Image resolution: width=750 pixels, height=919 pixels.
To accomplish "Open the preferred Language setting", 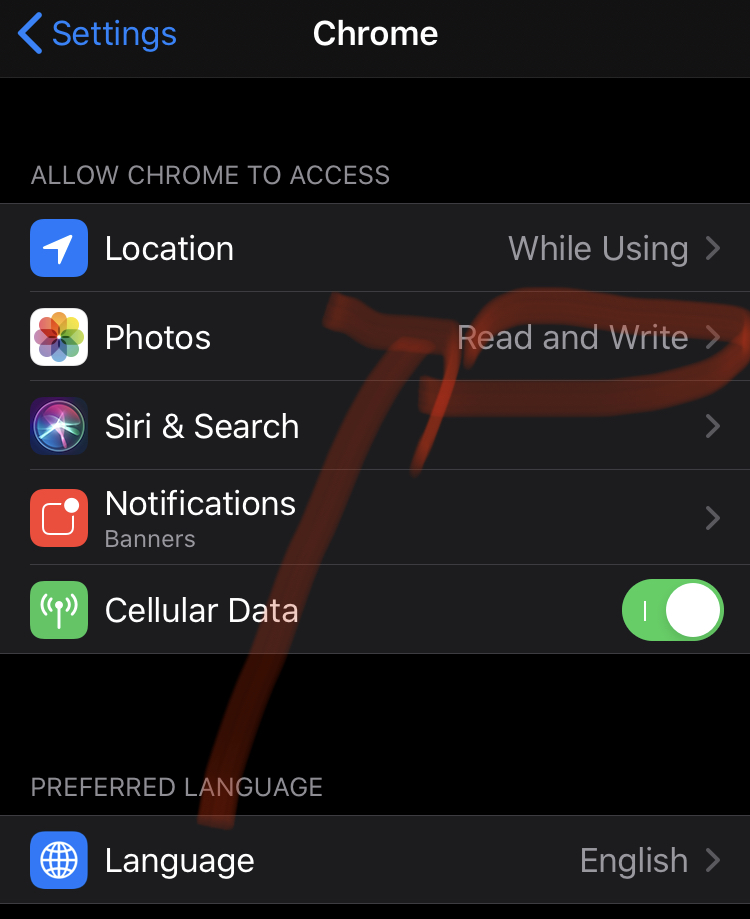I will click(375, 860).
